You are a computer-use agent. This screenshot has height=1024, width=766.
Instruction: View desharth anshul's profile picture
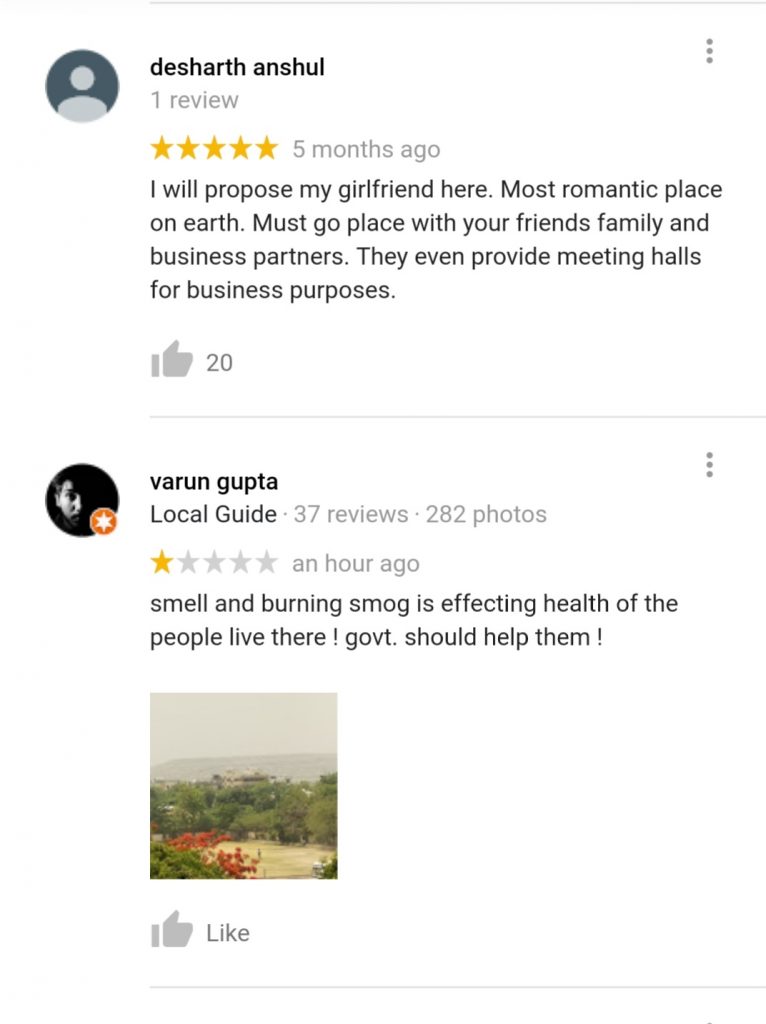pyautogui.click(x=82, y=86)
